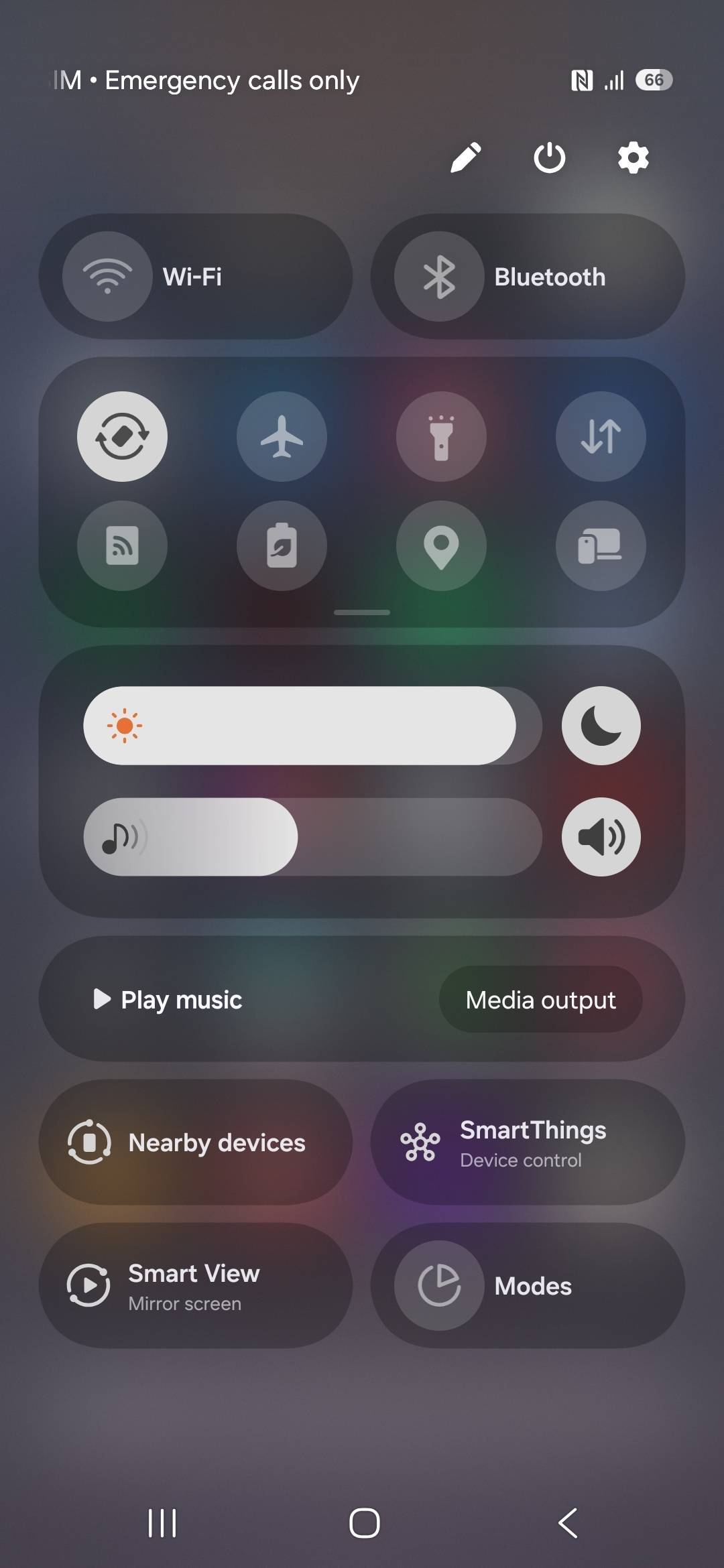
Task: Tap the Home navigation button
Action: pyautogui.click(x=362, y=1524)
